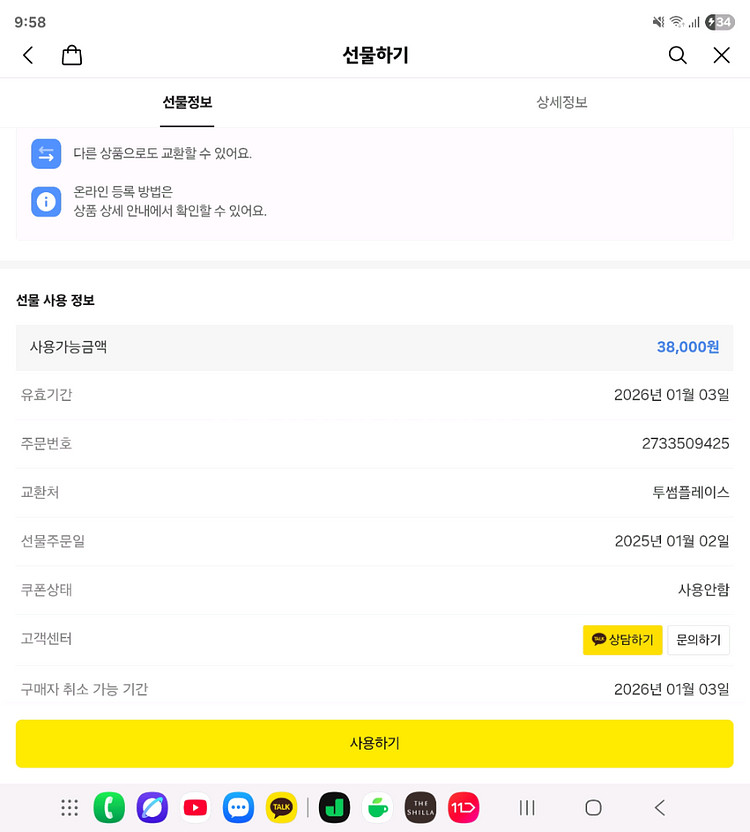750x832 pixels.
Task: Open The Shilla app in taskbar
Action: [420, 808]
